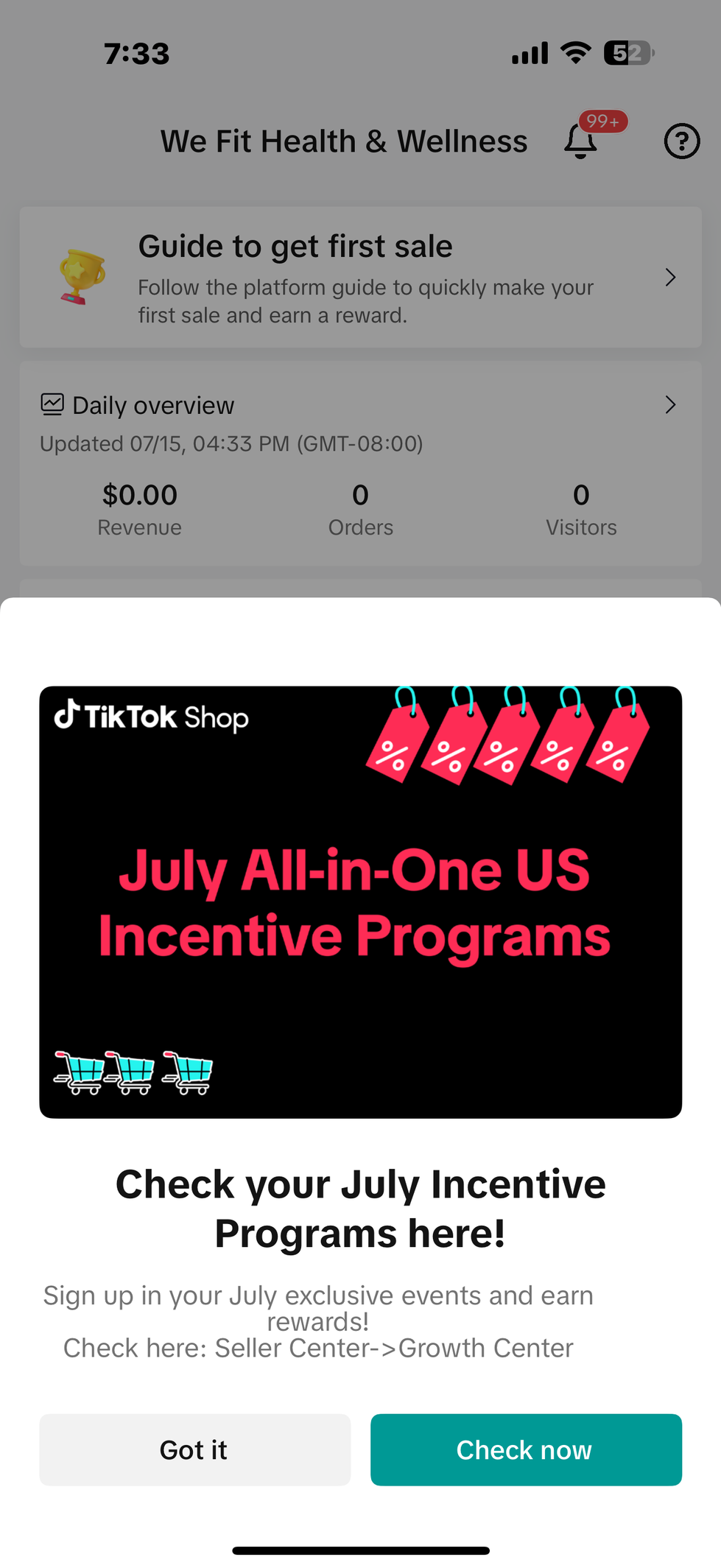Tap Check now for July incentives
Viewport: 721px width, 1568px height.
[525, 1449]
